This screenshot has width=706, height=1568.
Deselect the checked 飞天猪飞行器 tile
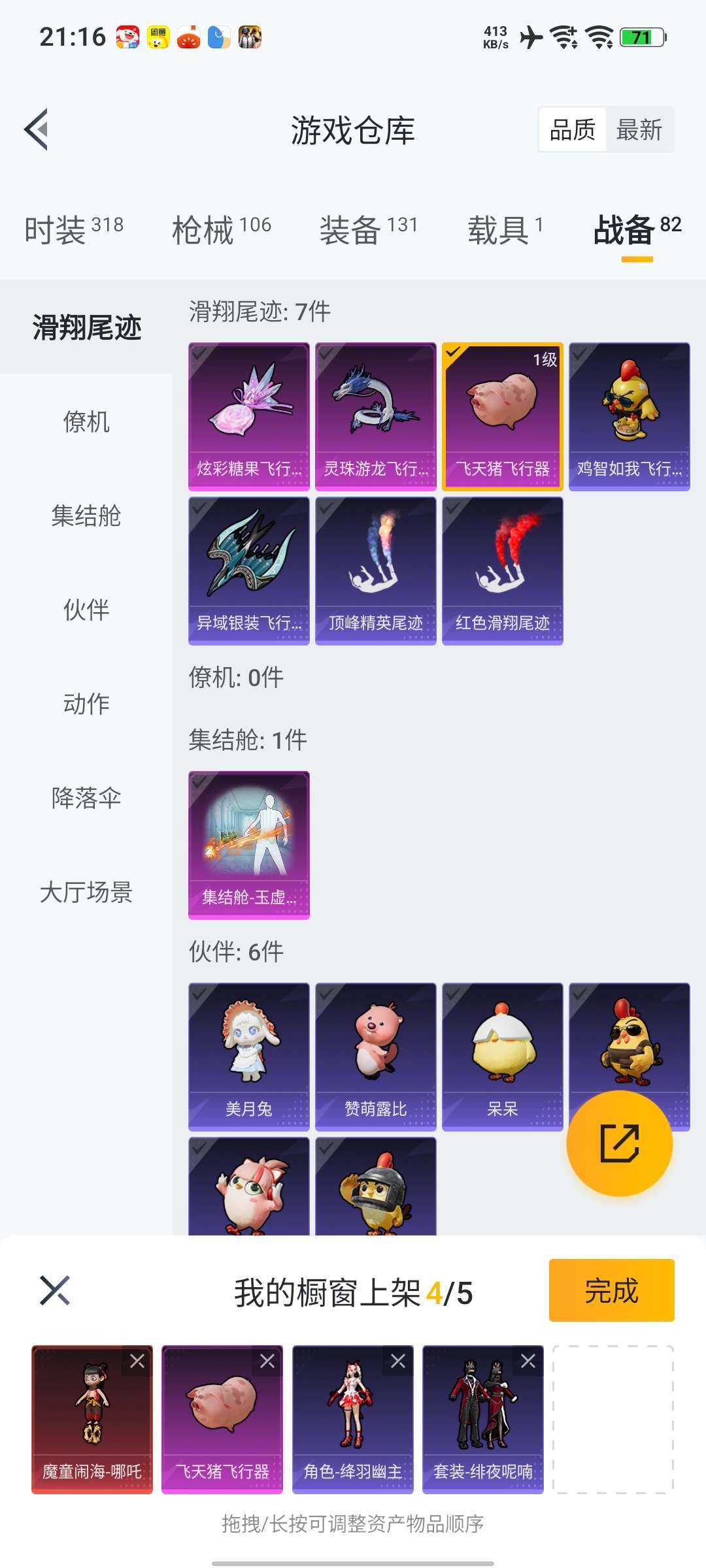pyautogui.click(x=502, y=416)
